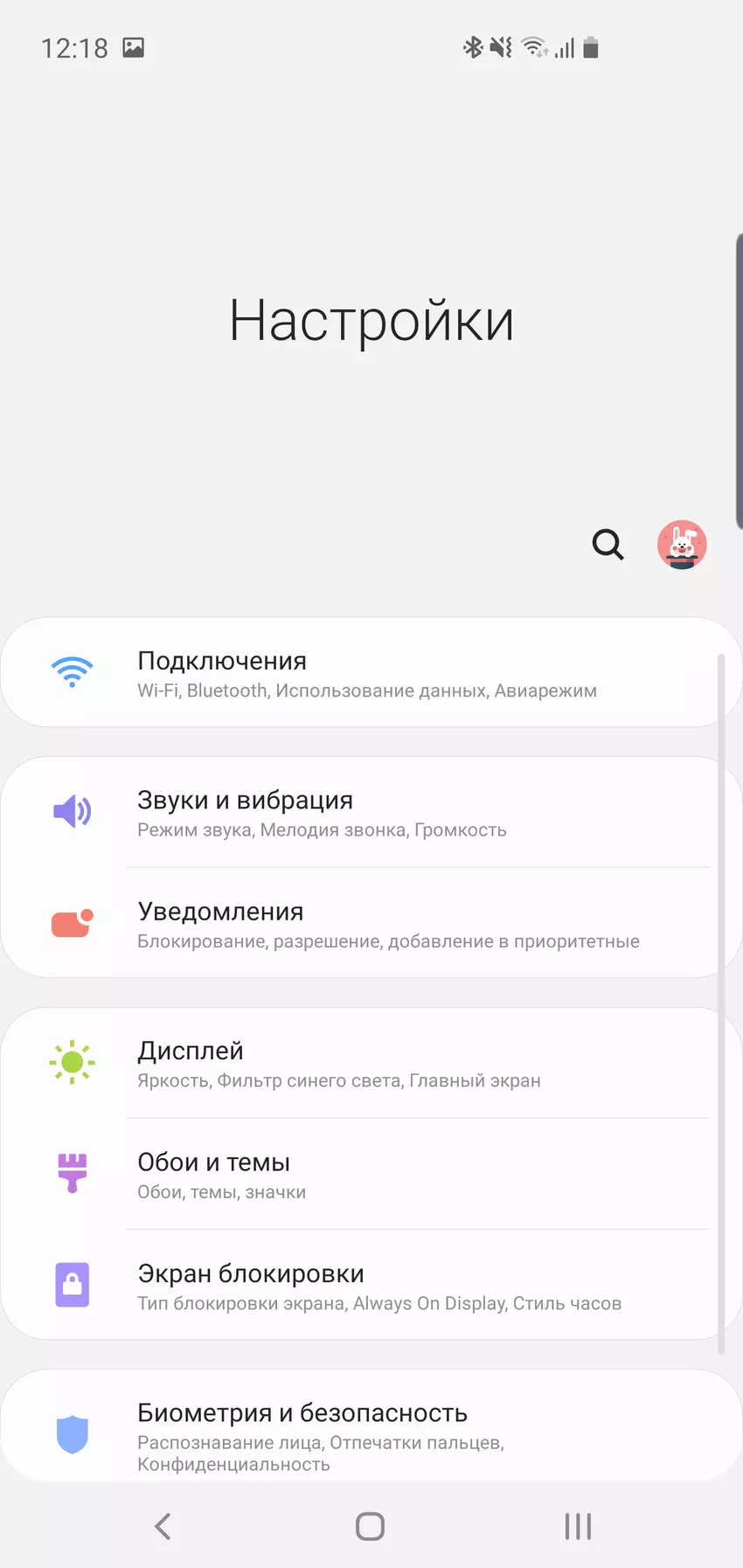The height and width of the screenshot is (1568, 743).
Task: Open the account profile avatar
Action: (x=682, y=545)
